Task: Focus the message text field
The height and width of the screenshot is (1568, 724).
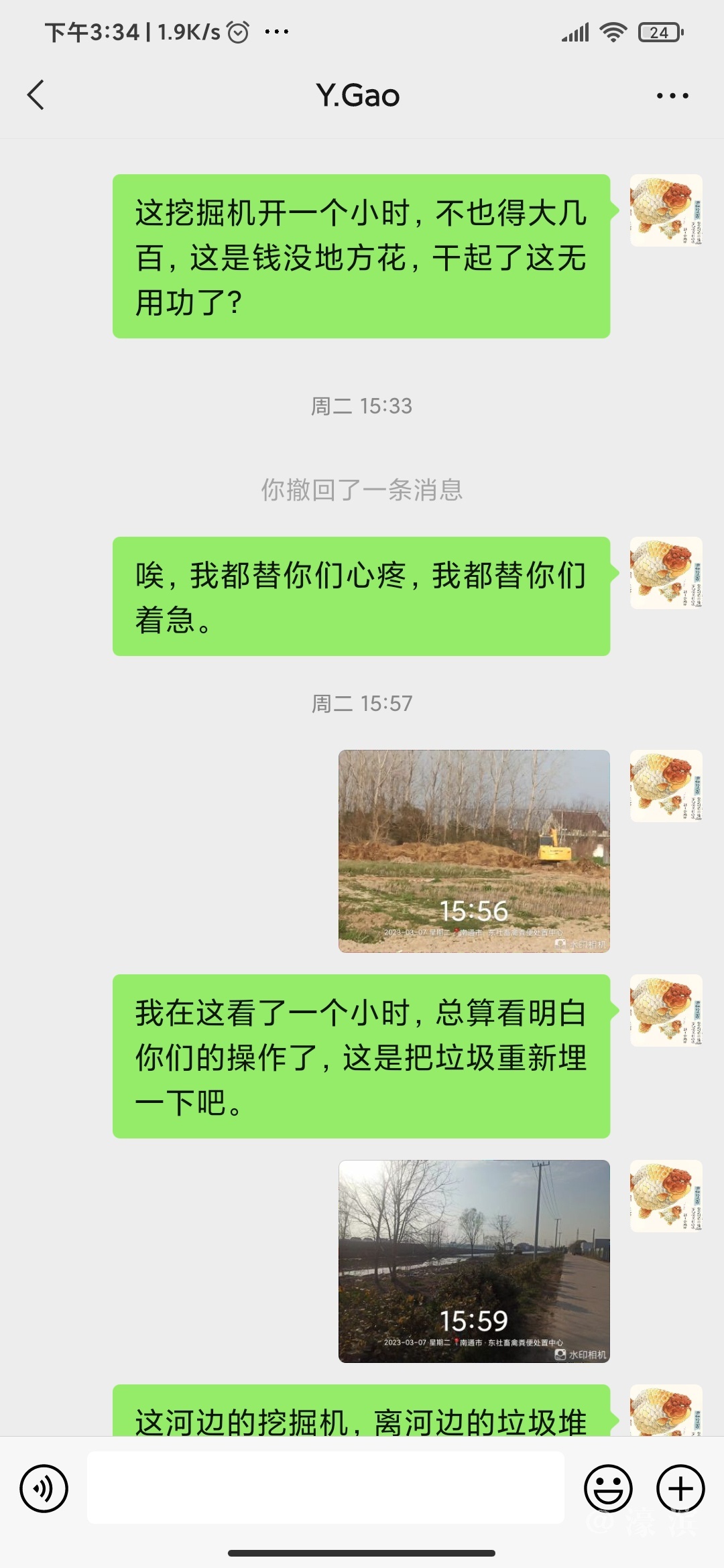Action: (x=325, y=1488)
